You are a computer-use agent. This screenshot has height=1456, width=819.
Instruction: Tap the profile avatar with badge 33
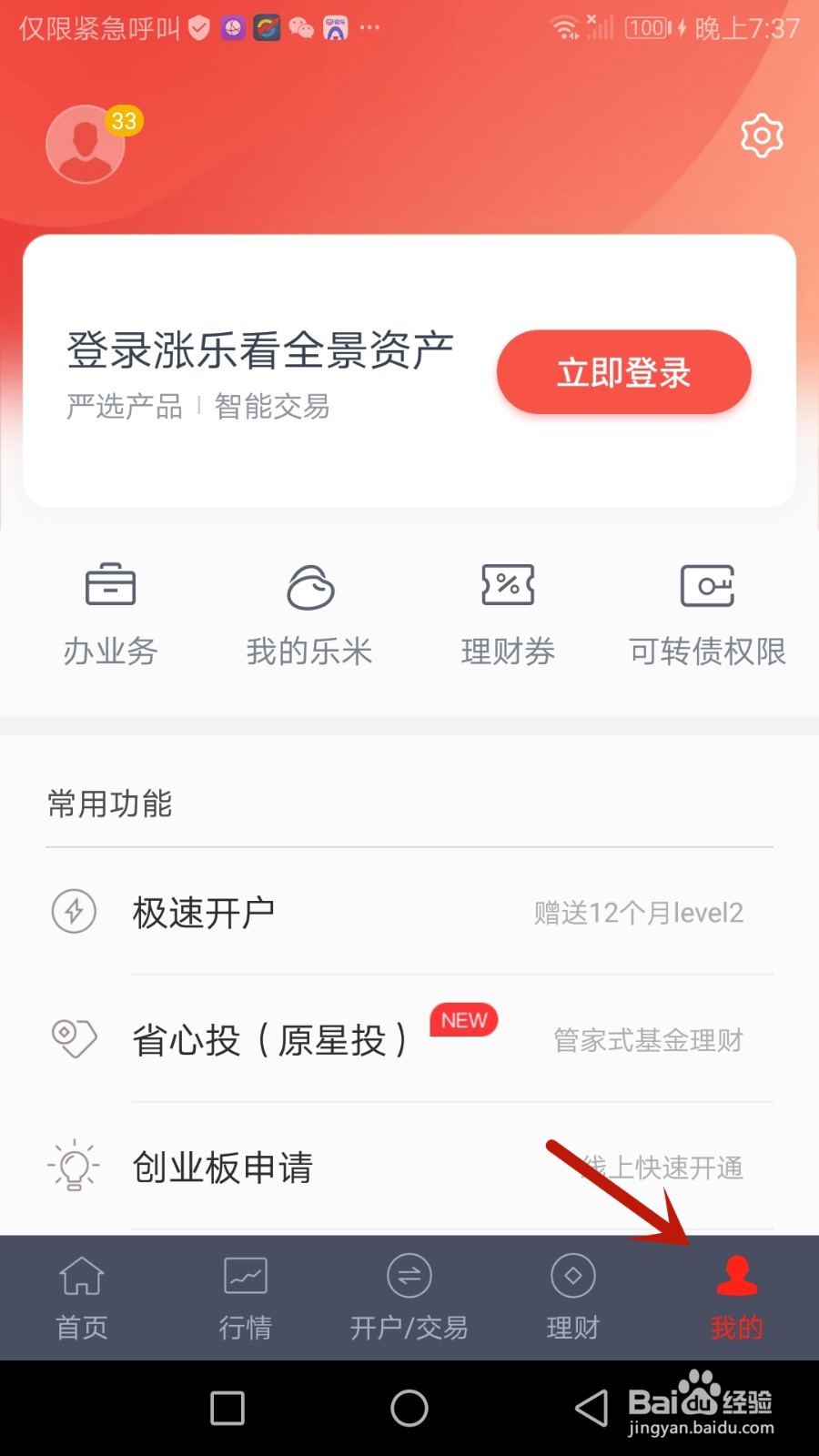pos(86,145)
